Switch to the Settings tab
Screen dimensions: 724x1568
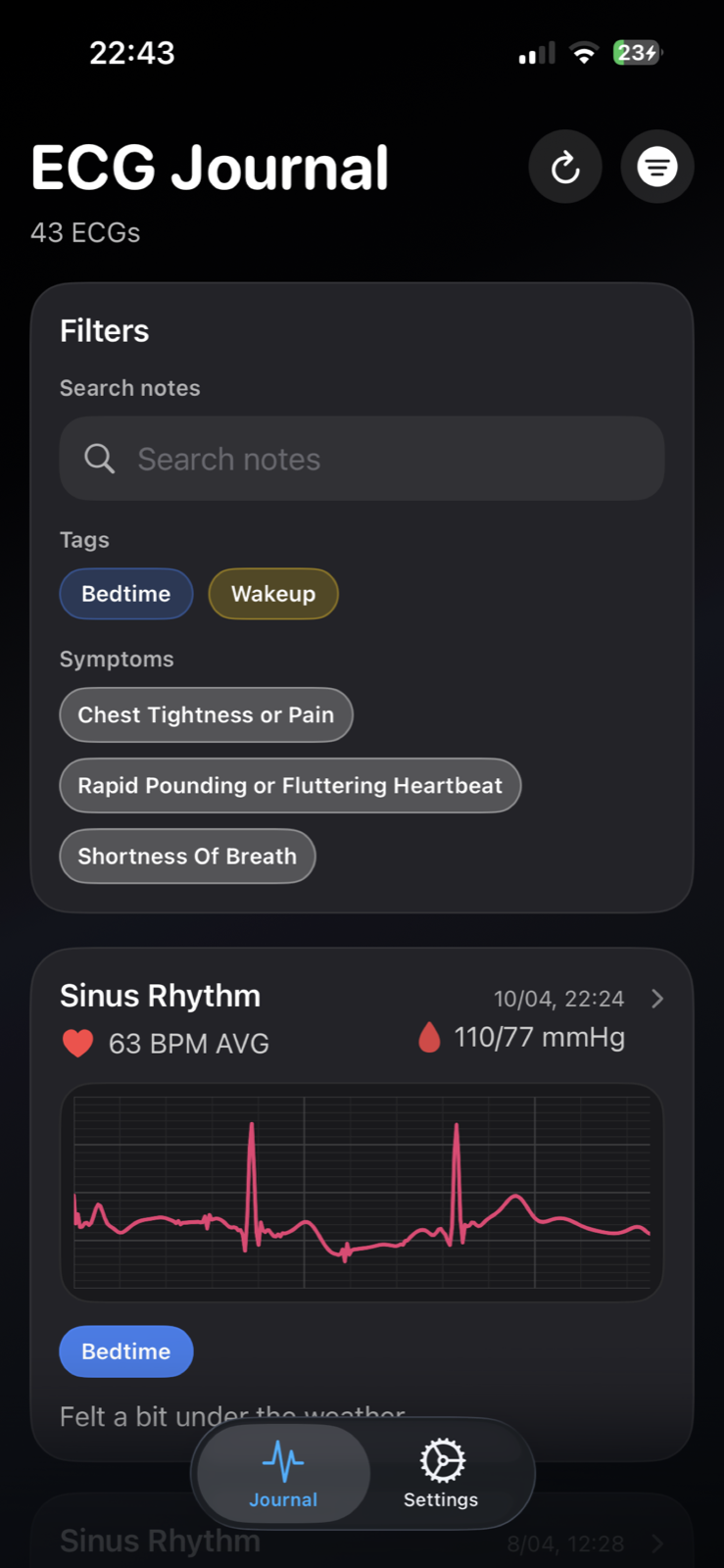pyautogui.click(x=441, y=1473)
